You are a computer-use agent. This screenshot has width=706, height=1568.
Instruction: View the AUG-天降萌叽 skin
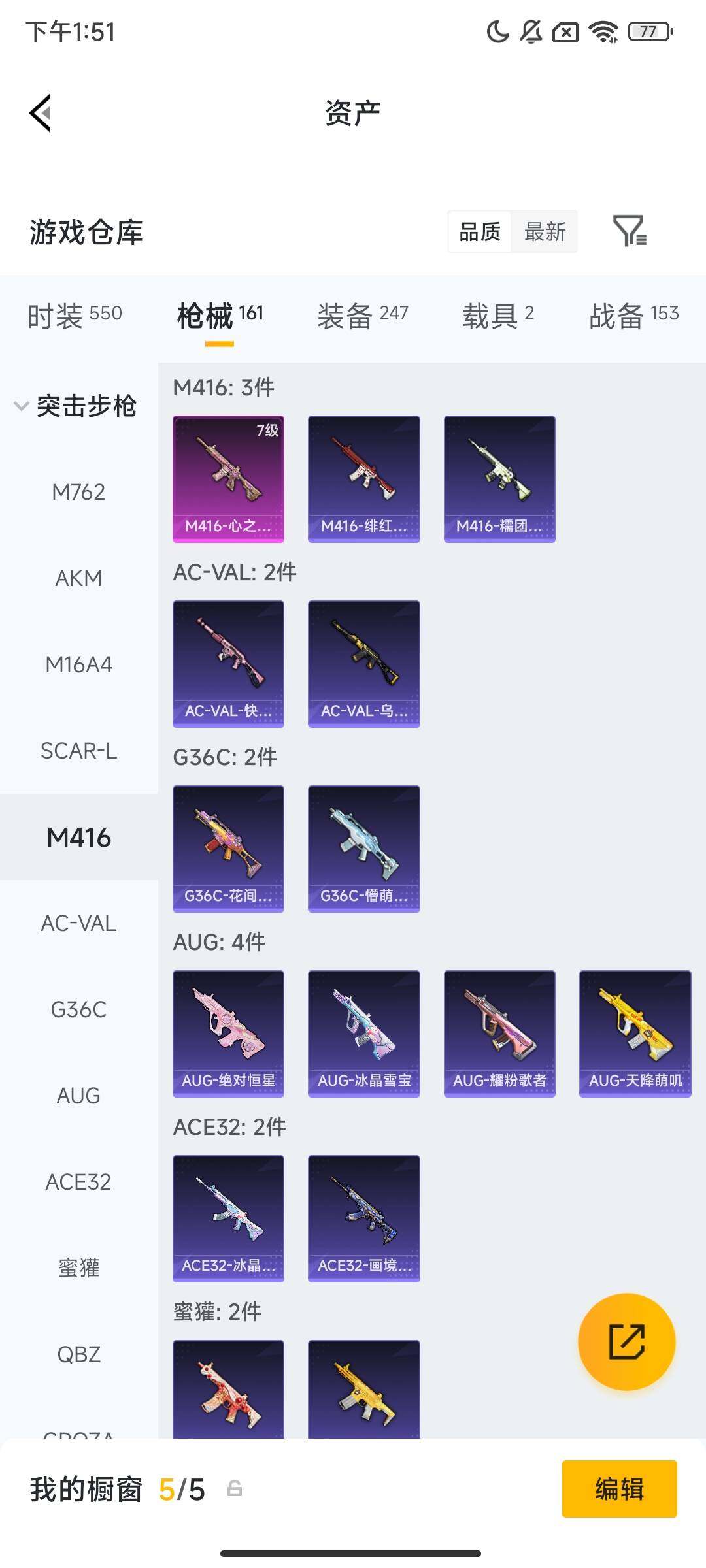[635, 1034]
